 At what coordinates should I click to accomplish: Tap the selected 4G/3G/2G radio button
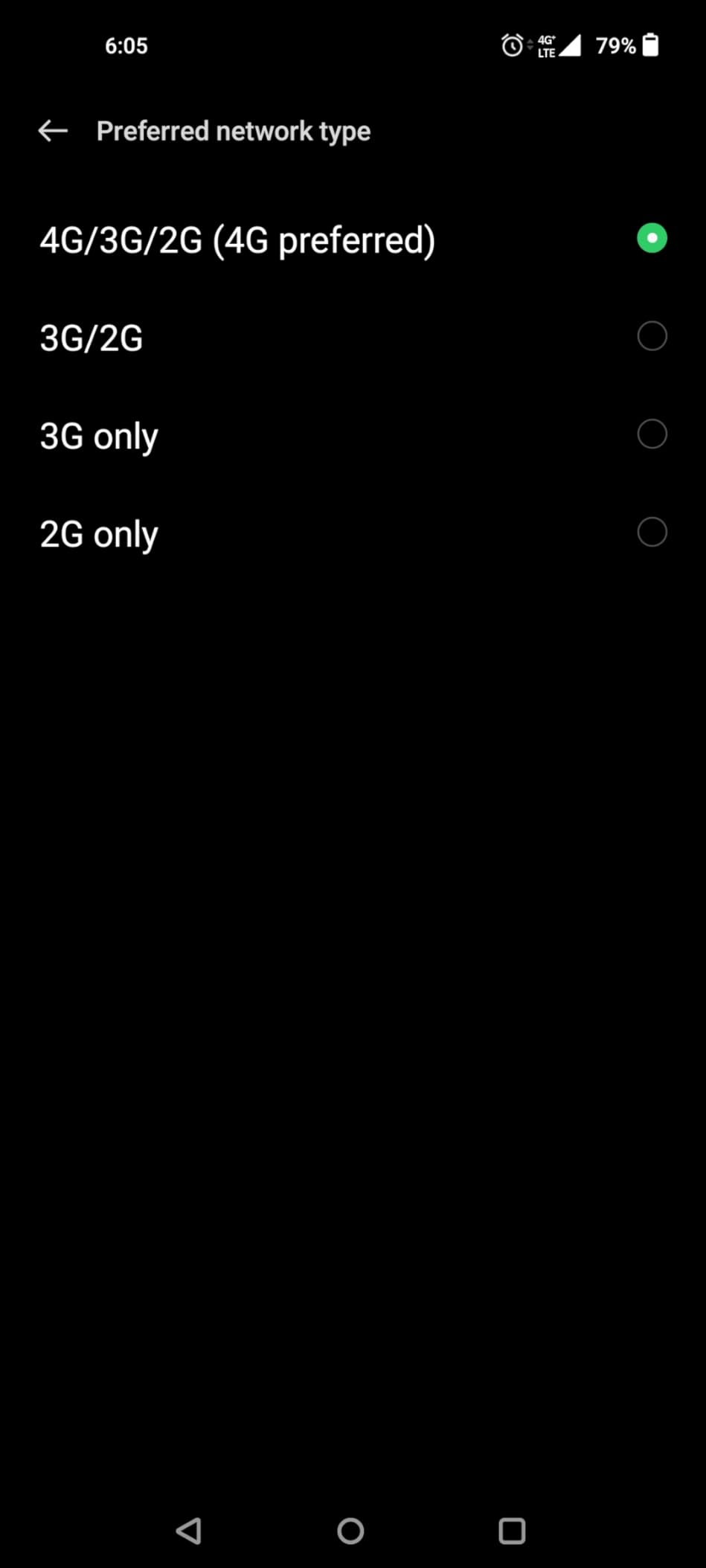click(x=652, y=238)
